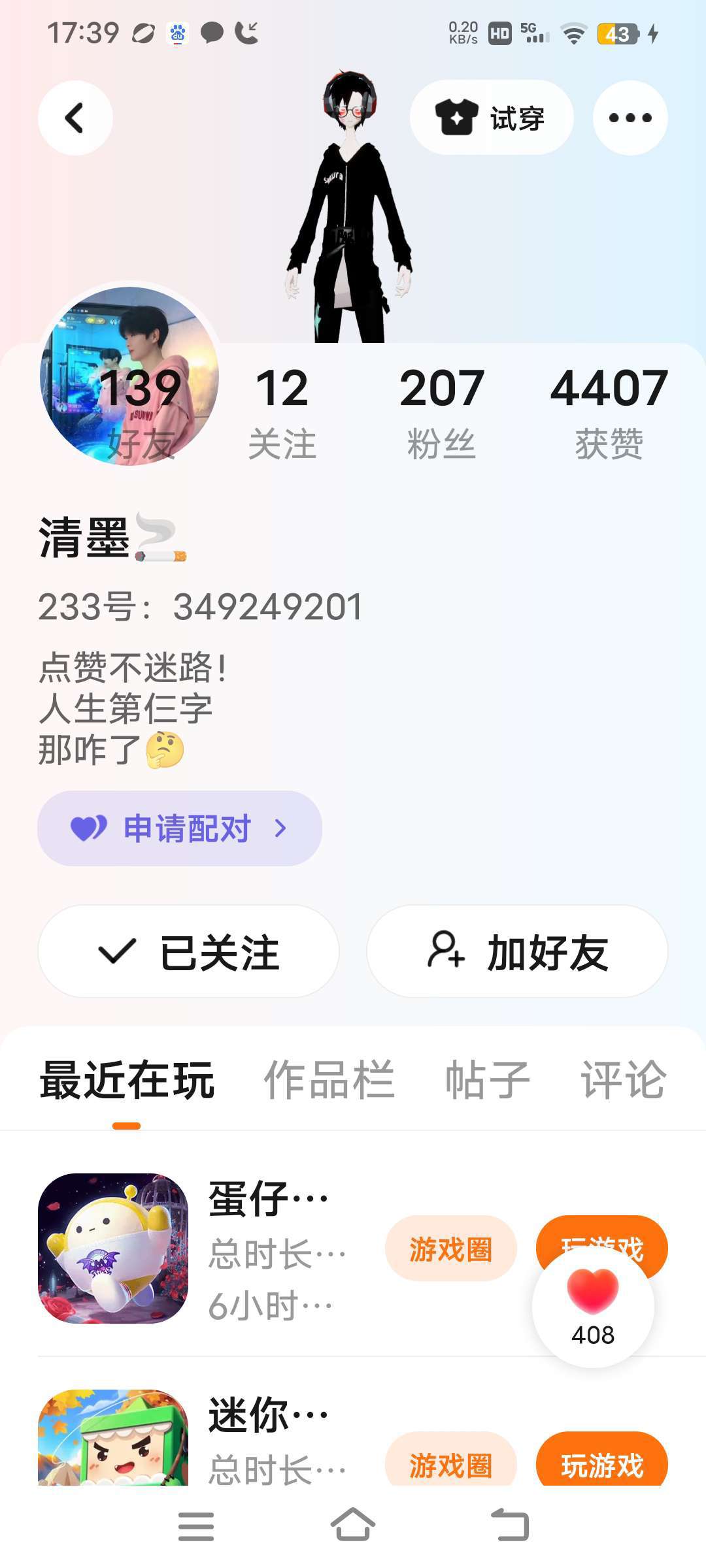The image size is (706, 1568).
Task: Switch to the 作品栏 tab
Action: (329, 1080)
